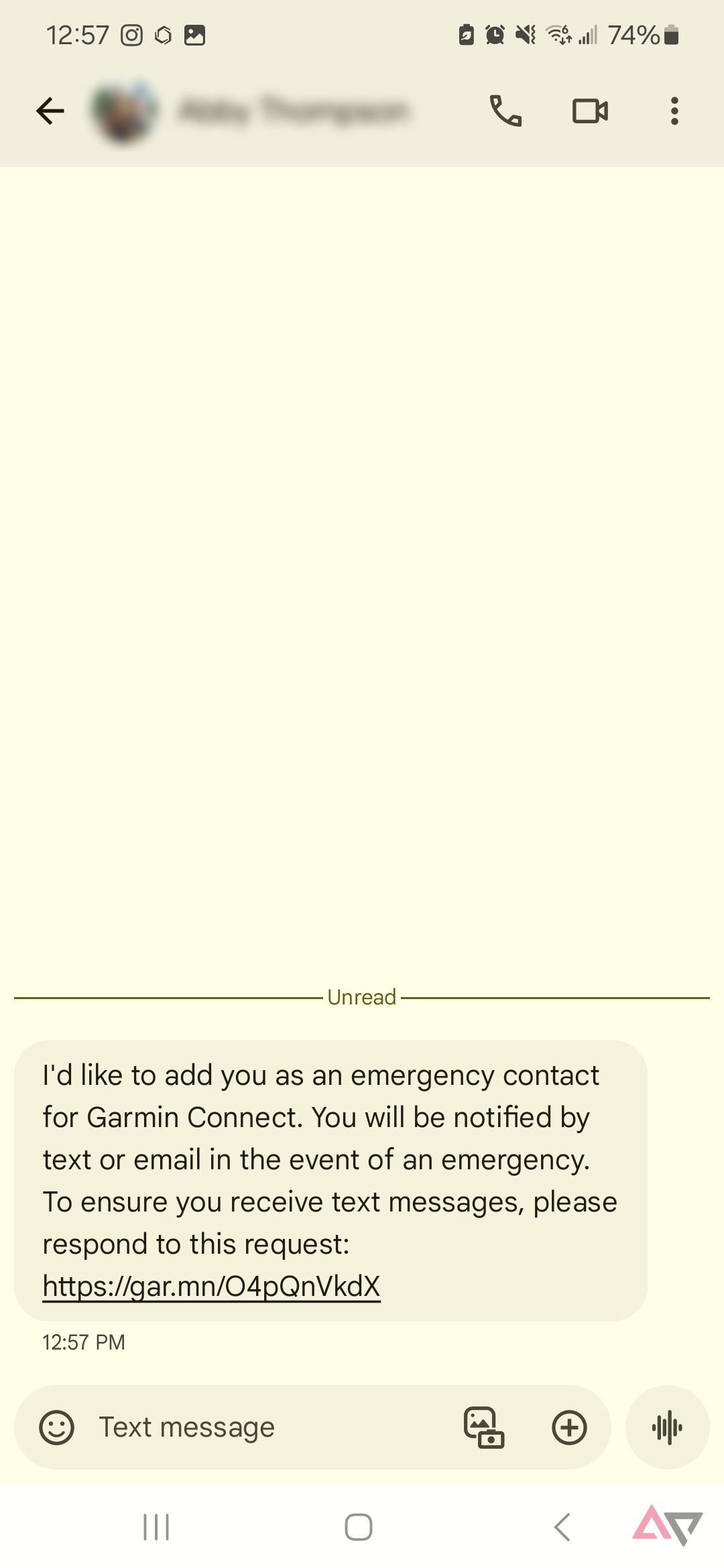Open the attachment options with the plus icon
The width and height of the screenshot is (724, 1568).
(569, 1427)
